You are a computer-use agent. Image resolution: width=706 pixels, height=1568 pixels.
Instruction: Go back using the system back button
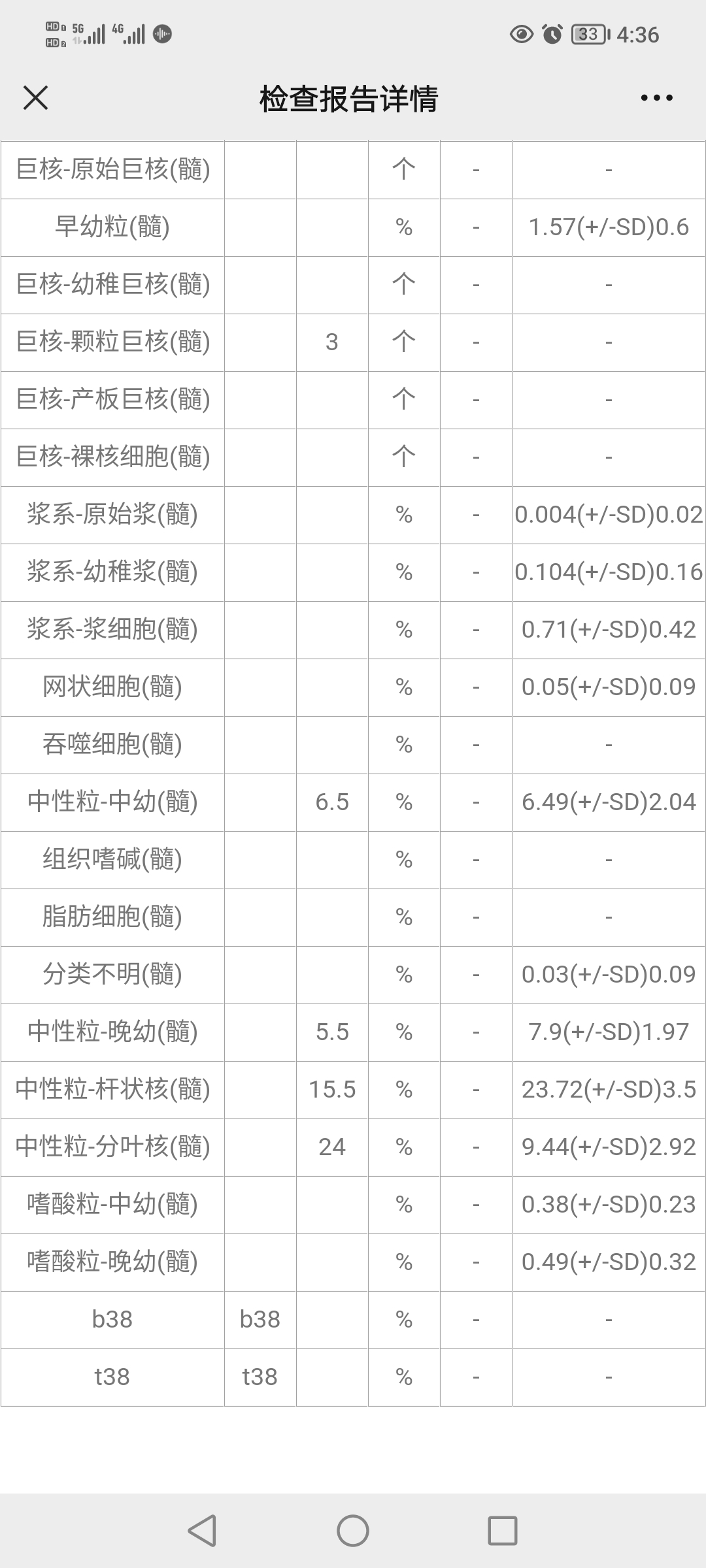[x=202, y=1530]
